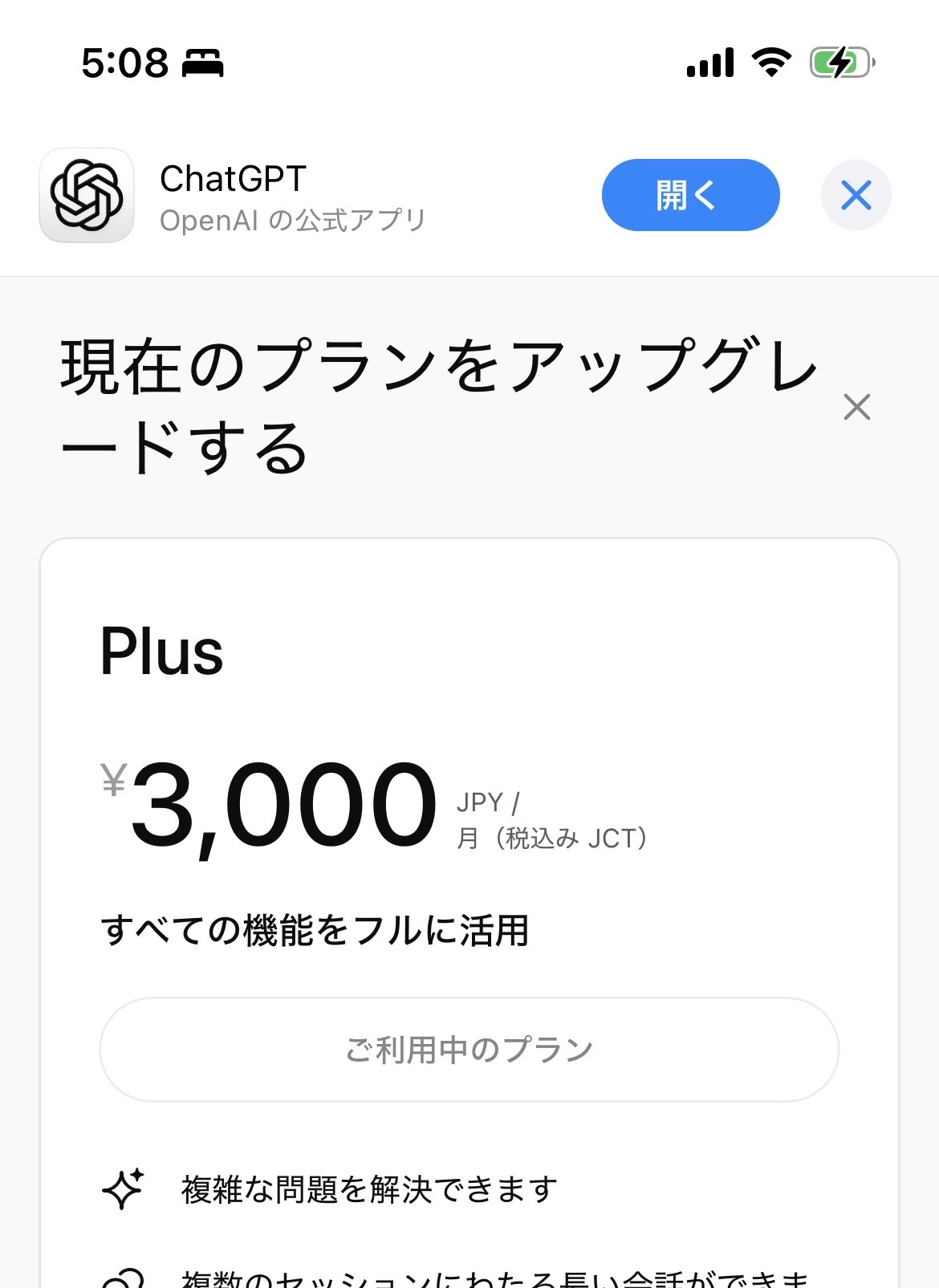
Task: Close the plan upgrade page
Action: (856, 407)
